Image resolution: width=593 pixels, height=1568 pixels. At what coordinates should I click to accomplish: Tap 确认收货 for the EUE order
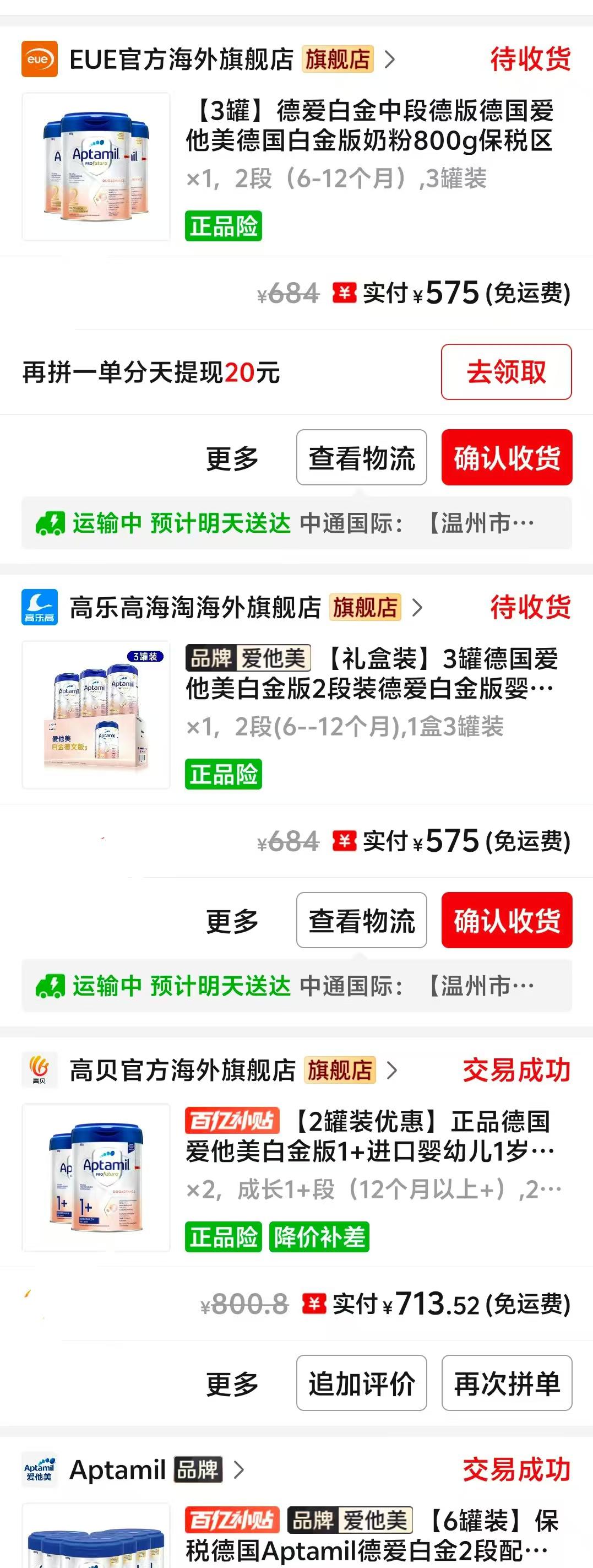[x=507, y=458]
